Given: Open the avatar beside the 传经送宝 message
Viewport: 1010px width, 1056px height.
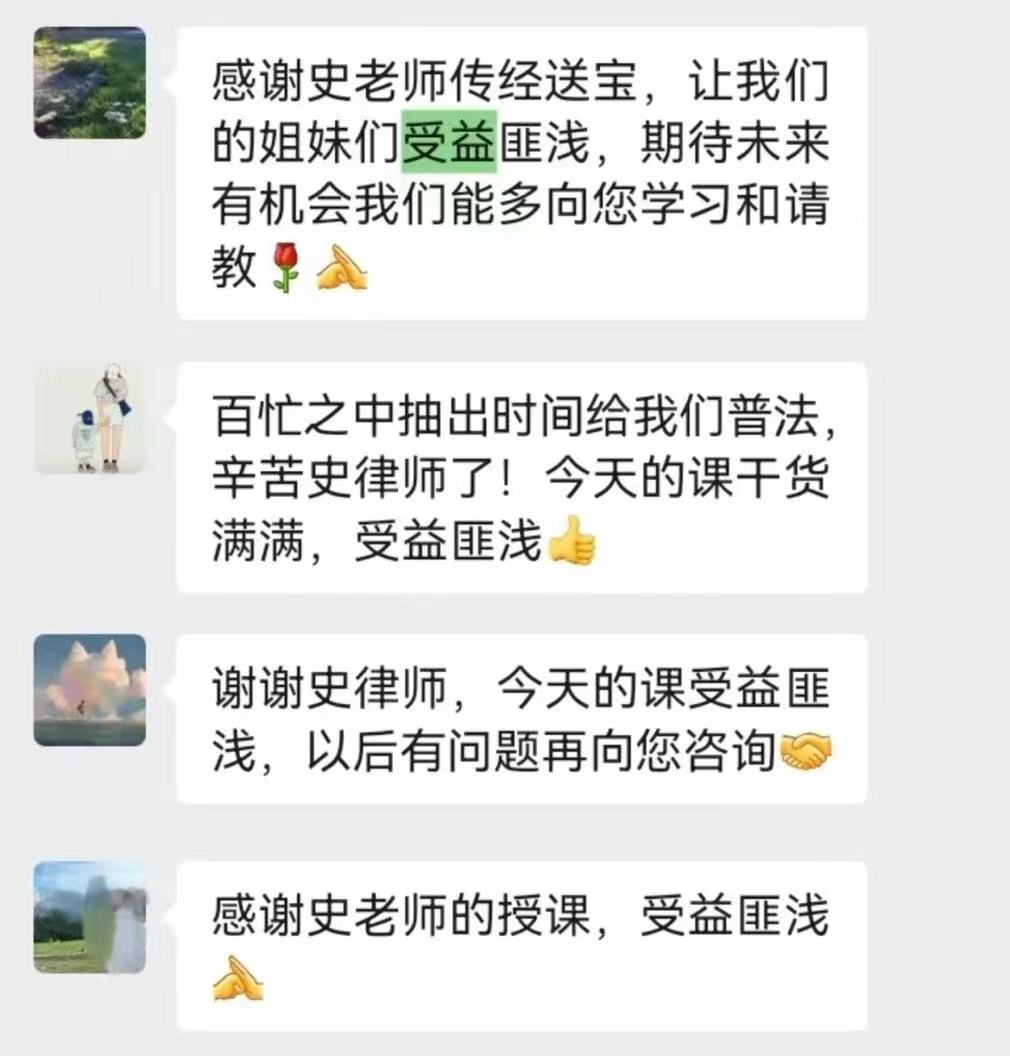Looking at the screenshot, I should (x=89, y=82).
